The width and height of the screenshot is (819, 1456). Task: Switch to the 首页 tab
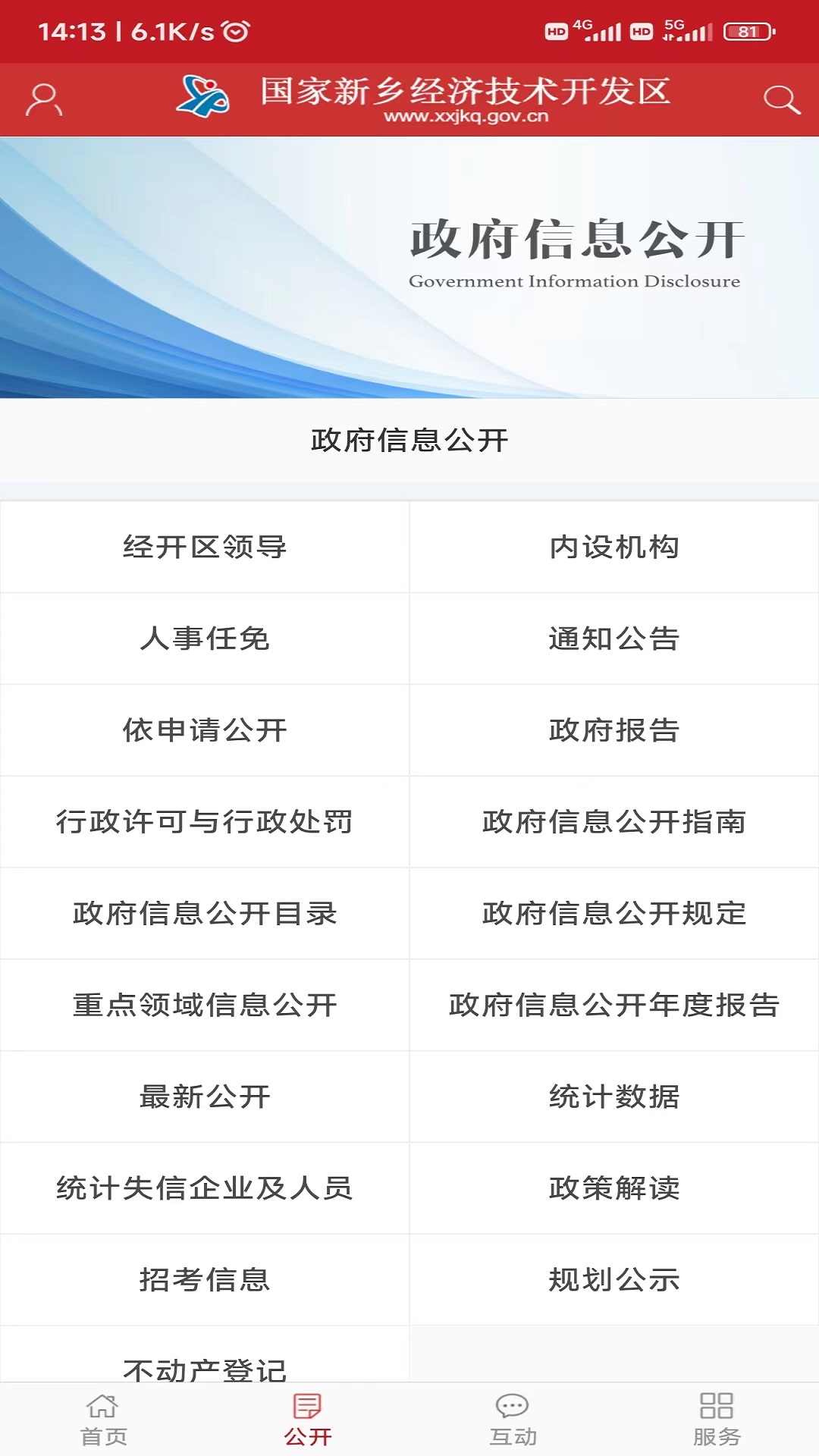coord(103,1420)
